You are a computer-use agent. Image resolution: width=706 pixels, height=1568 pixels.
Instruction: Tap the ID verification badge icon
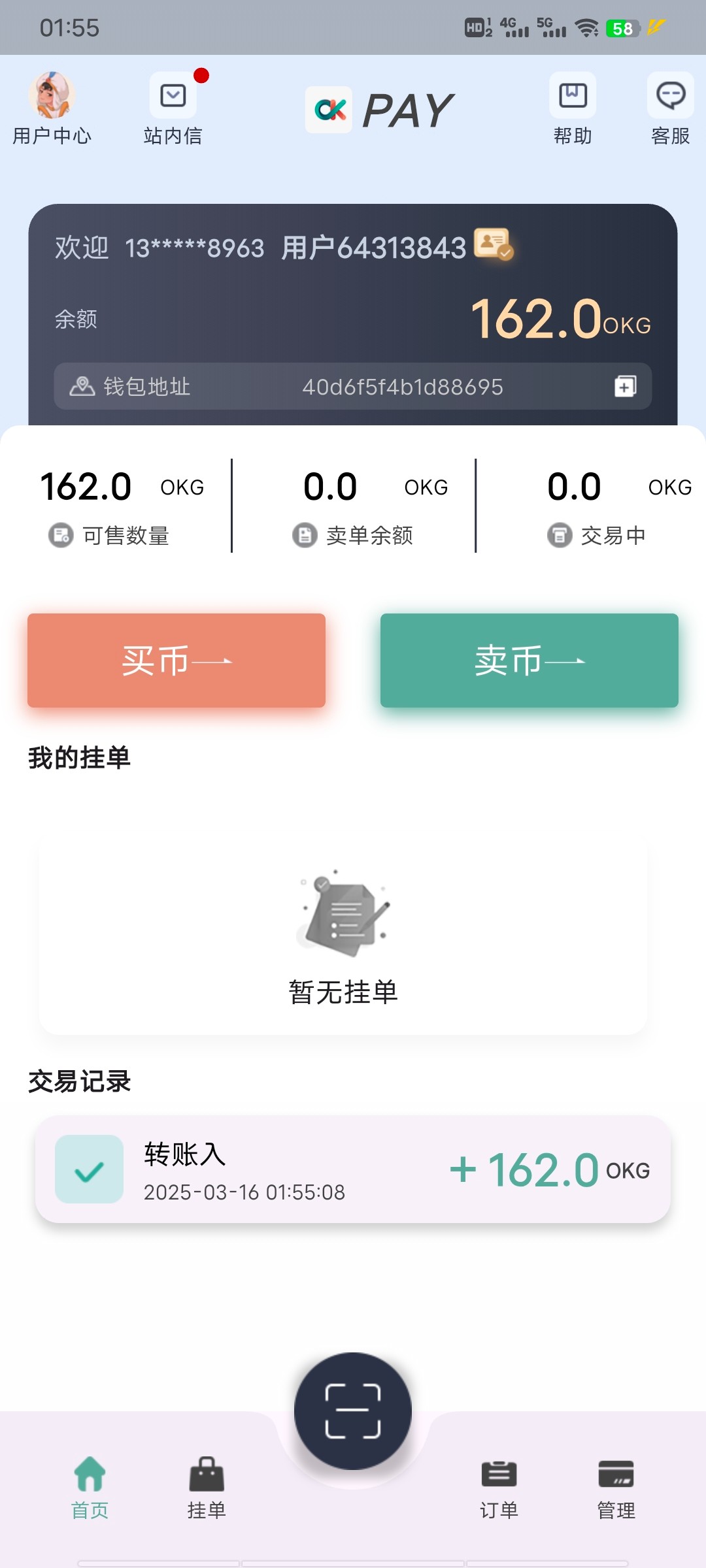tap(494, 246)
